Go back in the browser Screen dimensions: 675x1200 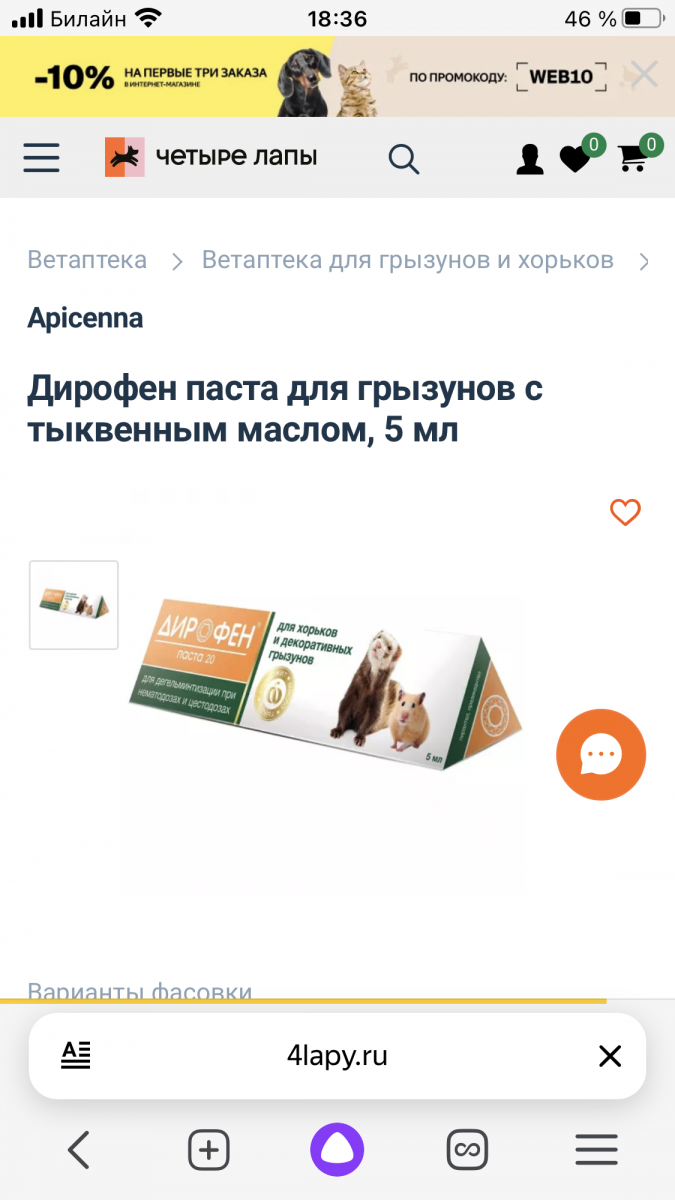coord(79,1150)
